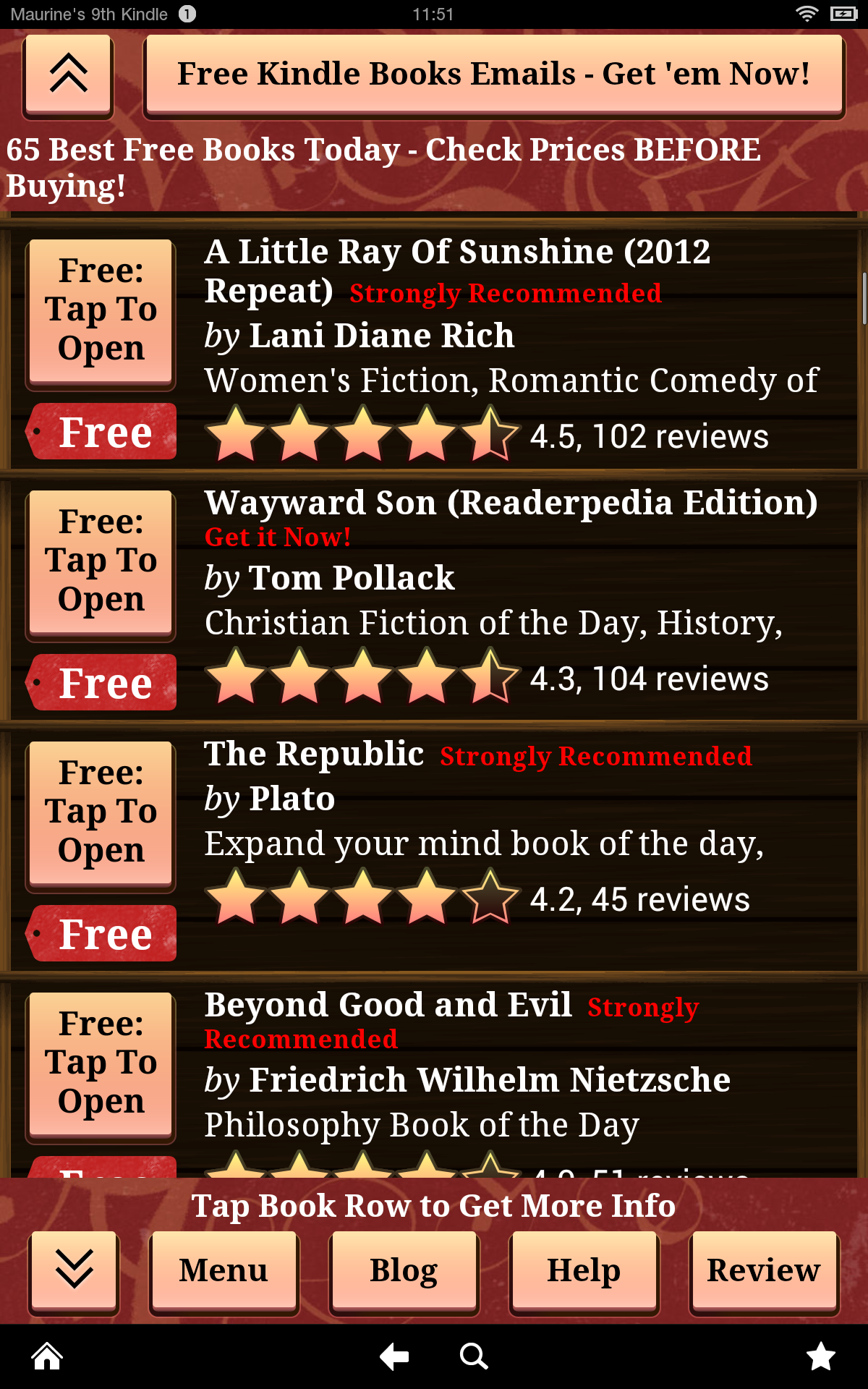Open the Kindle search icon
Screen dimensions: 868x1389
point(474,1356)
